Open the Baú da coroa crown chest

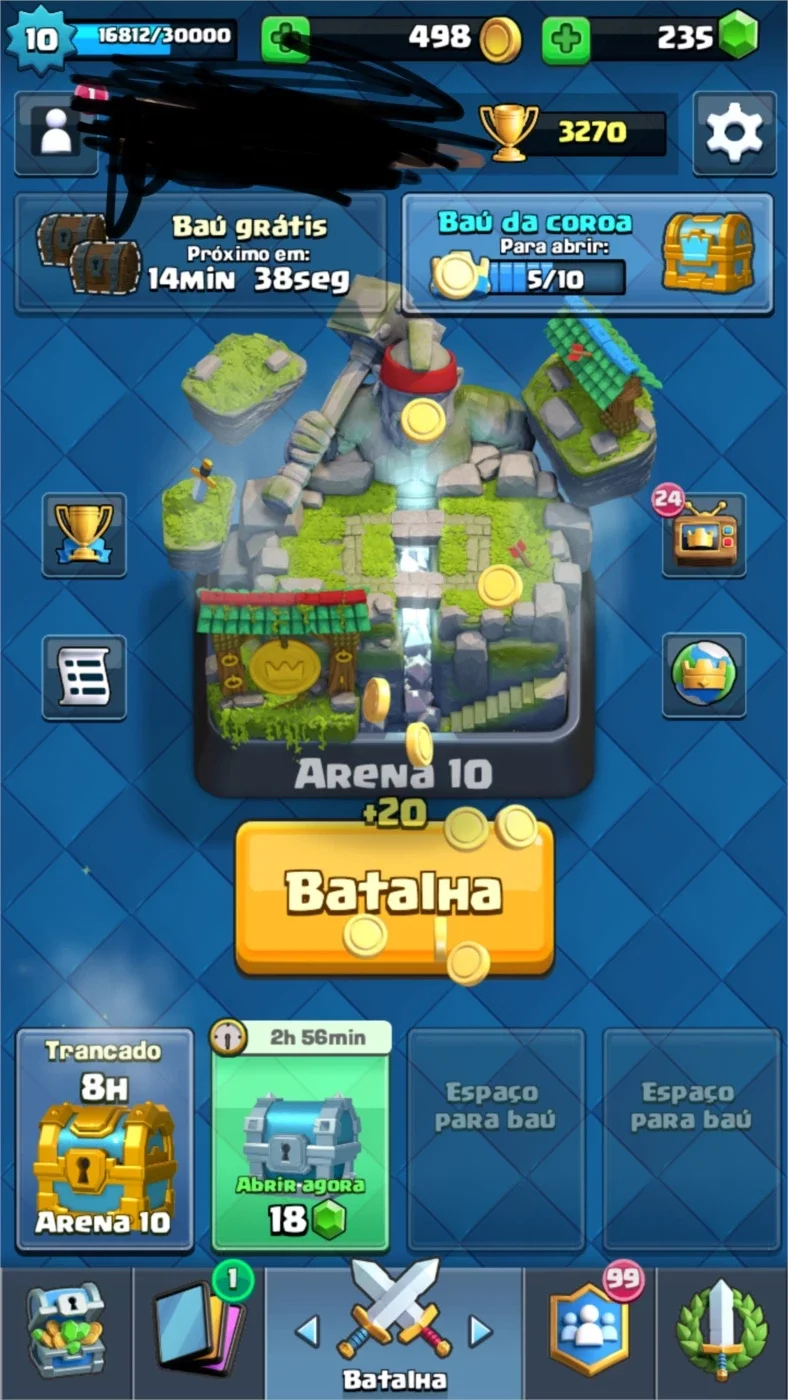pyautogui.click(x=588, y=254)
